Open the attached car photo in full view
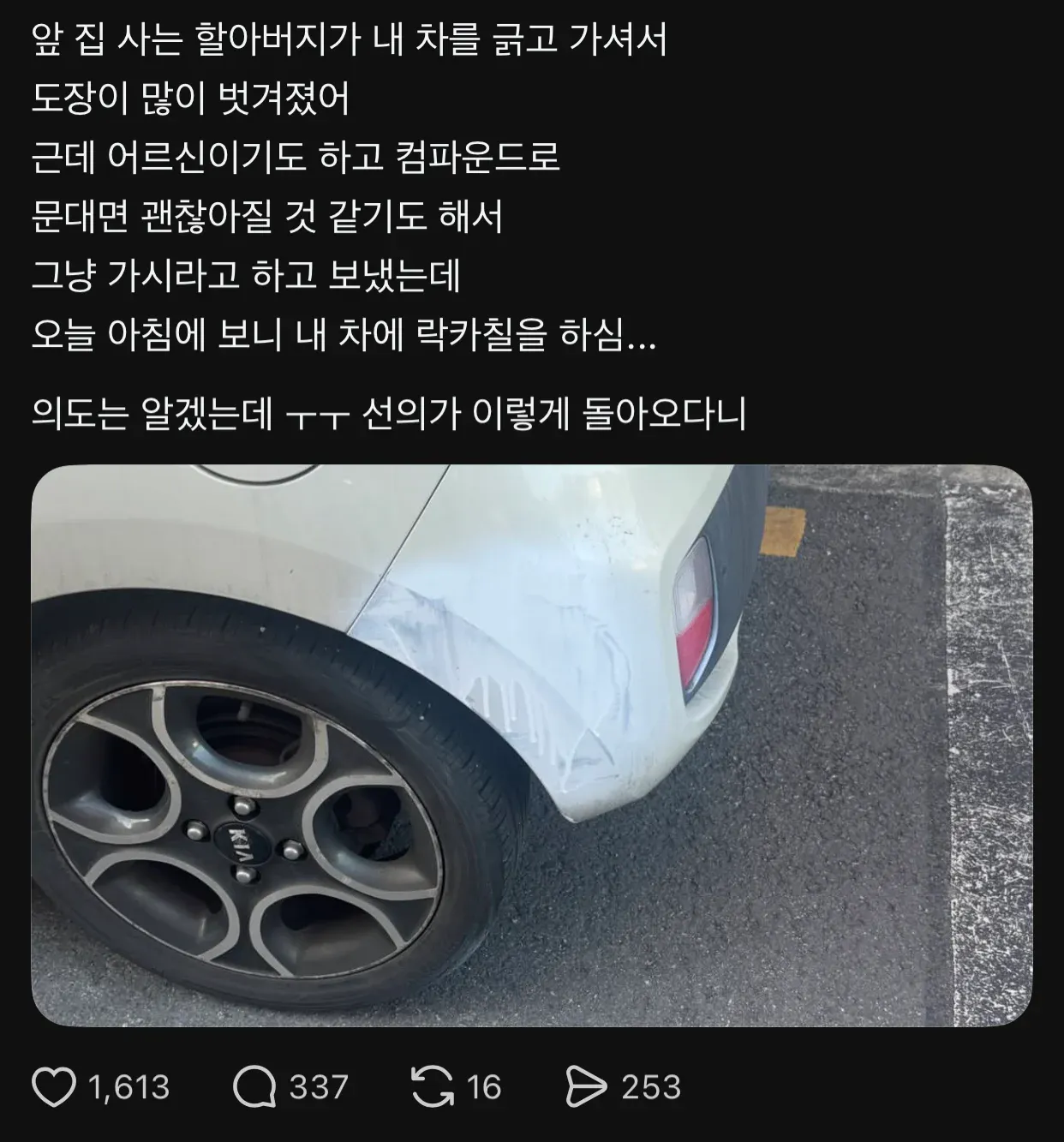The width and height of the screenshot is (1064, 1142). tap(531, 745)
